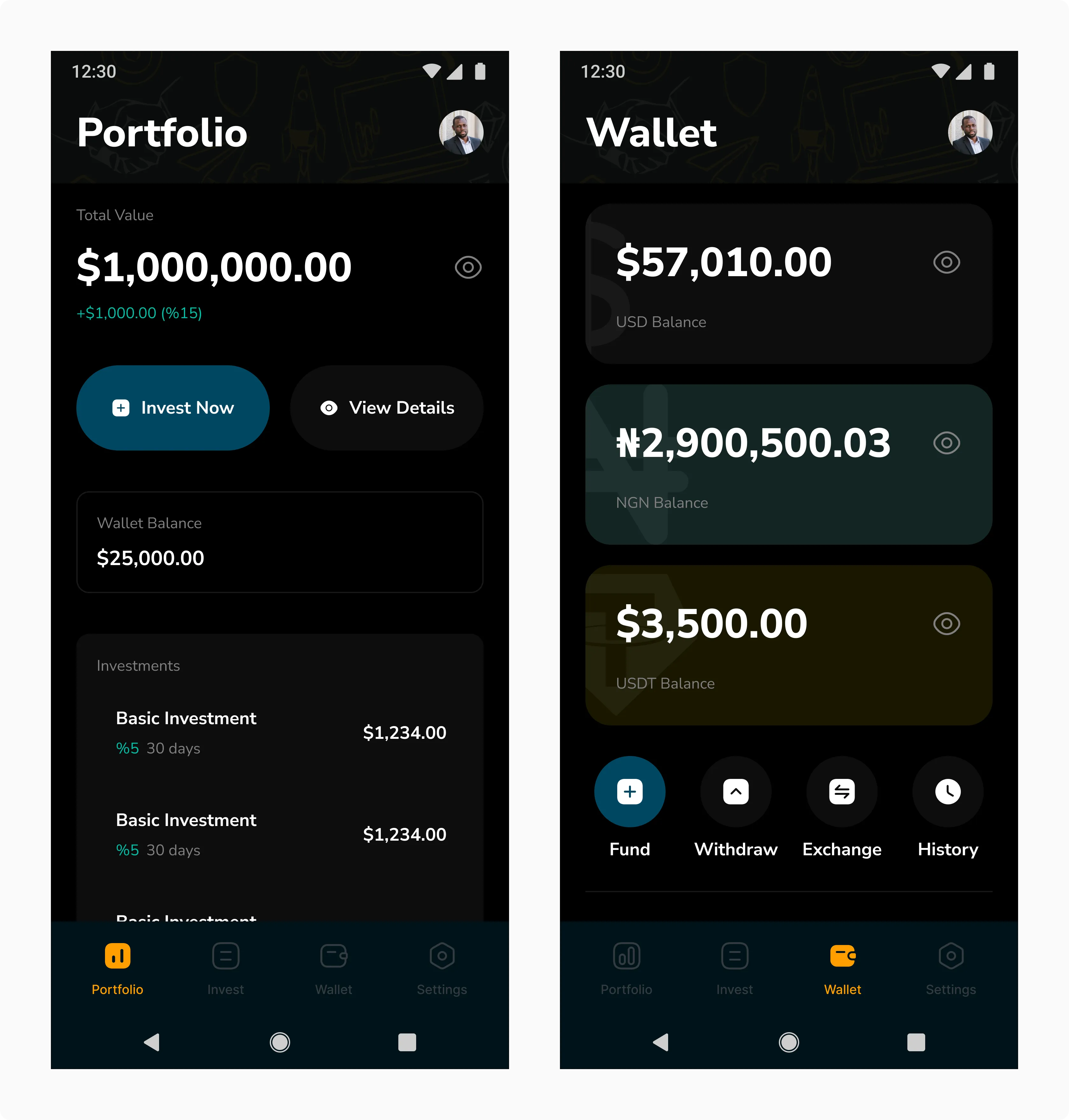Fund the wallet
The image size is (1069, 1120).
(630, 792)
